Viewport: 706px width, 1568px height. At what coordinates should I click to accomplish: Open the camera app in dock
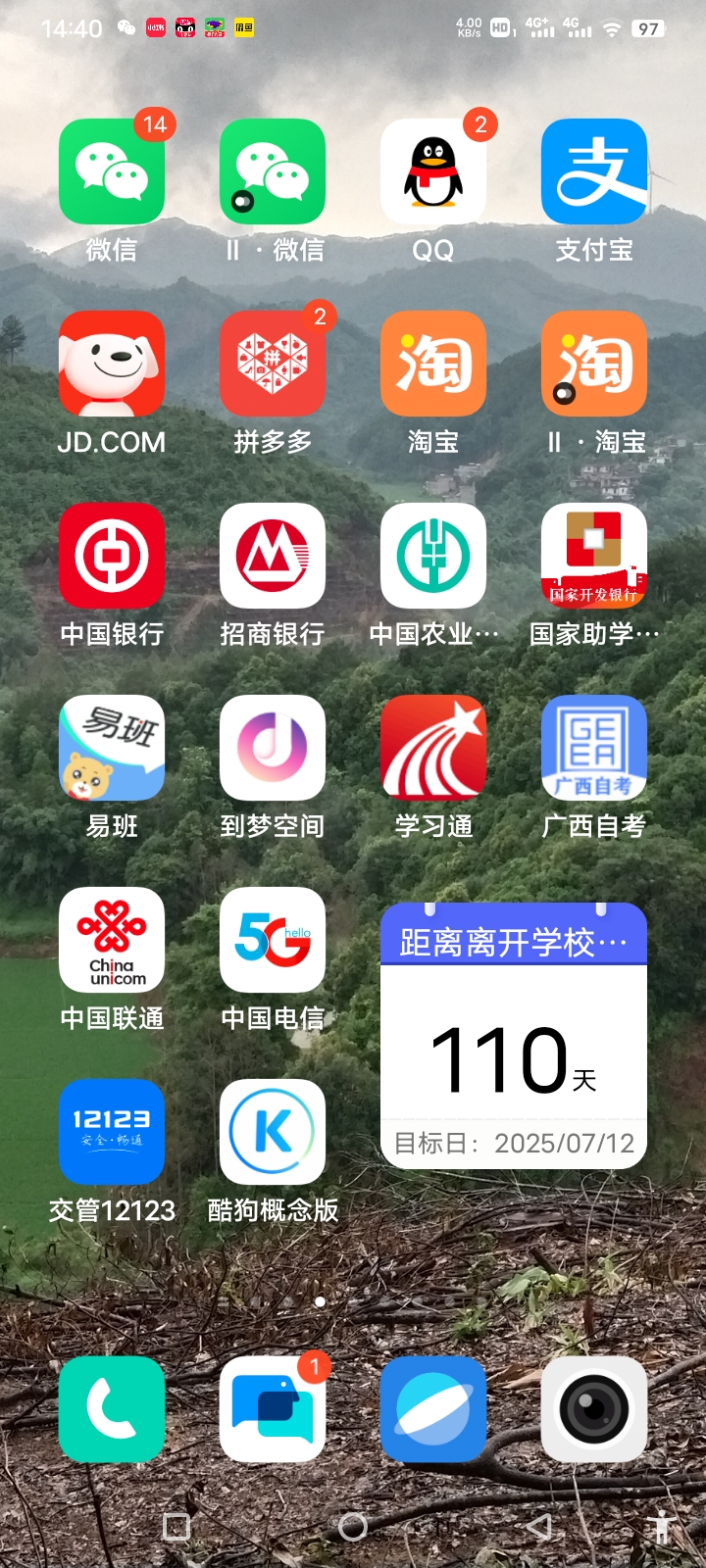tap(594, 1409)
